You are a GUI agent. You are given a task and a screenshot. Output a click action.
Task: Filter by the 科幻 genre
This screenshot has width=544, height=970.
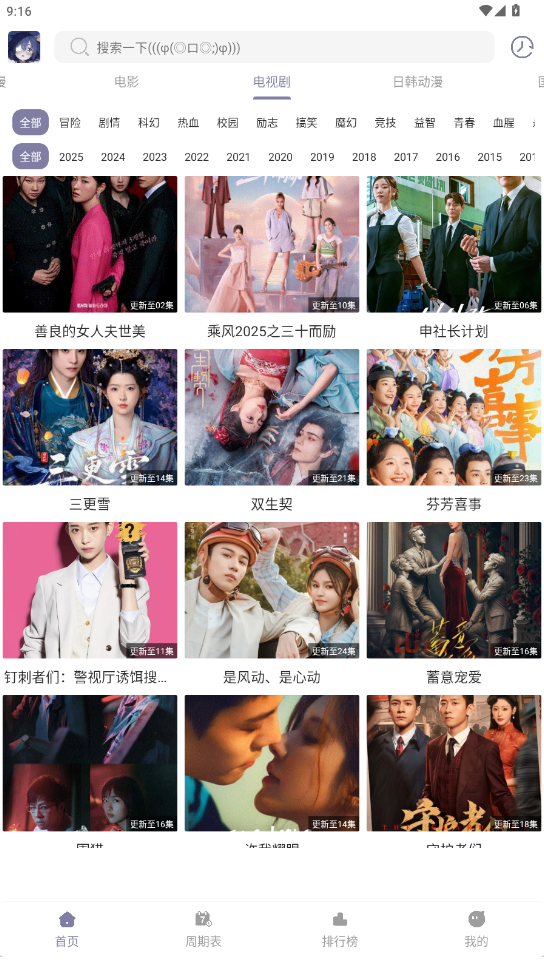pos(149,122)
